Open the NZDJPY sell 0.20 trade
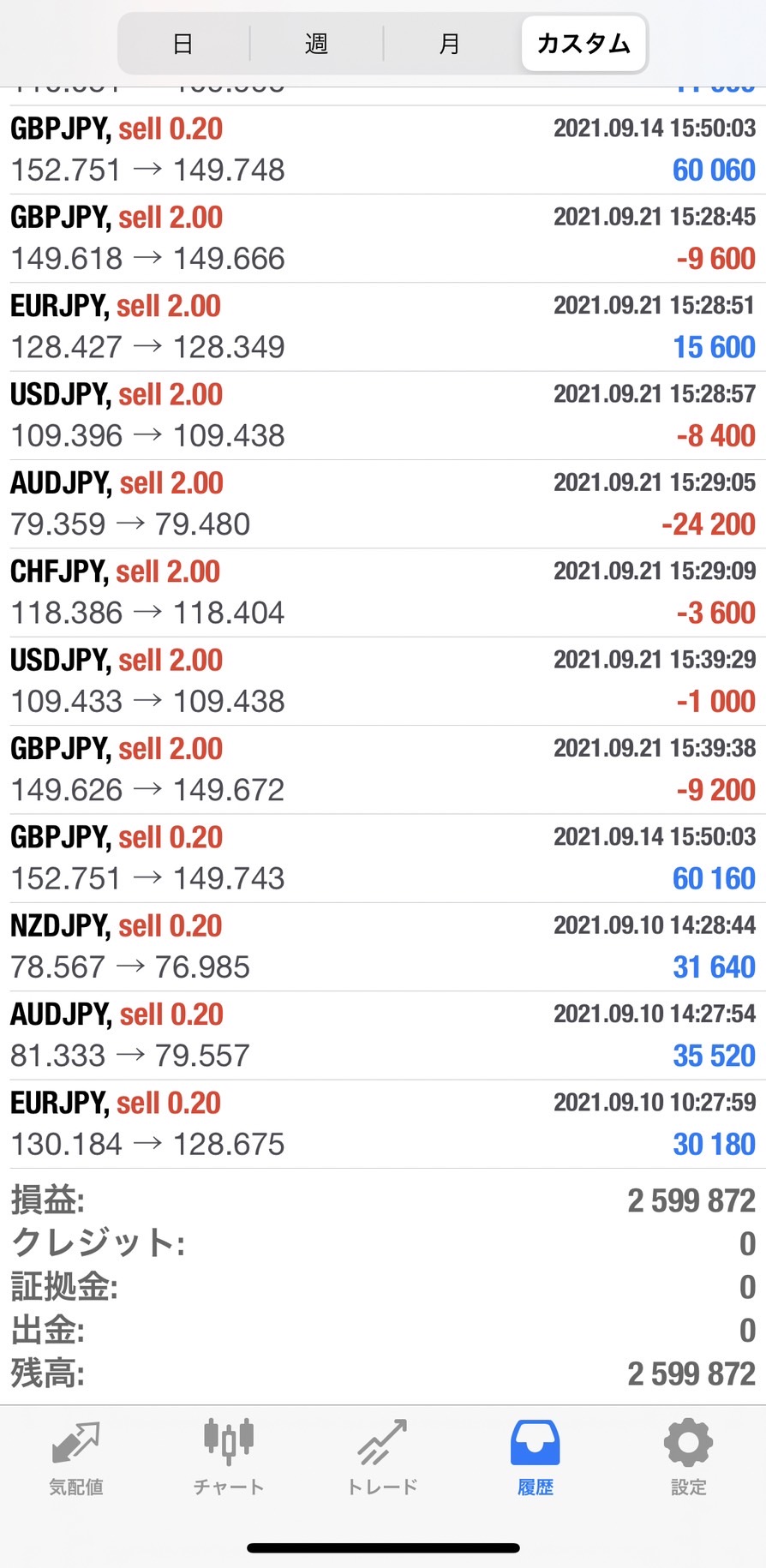Viewport: 766px width, 1568px height. (383, 947)
